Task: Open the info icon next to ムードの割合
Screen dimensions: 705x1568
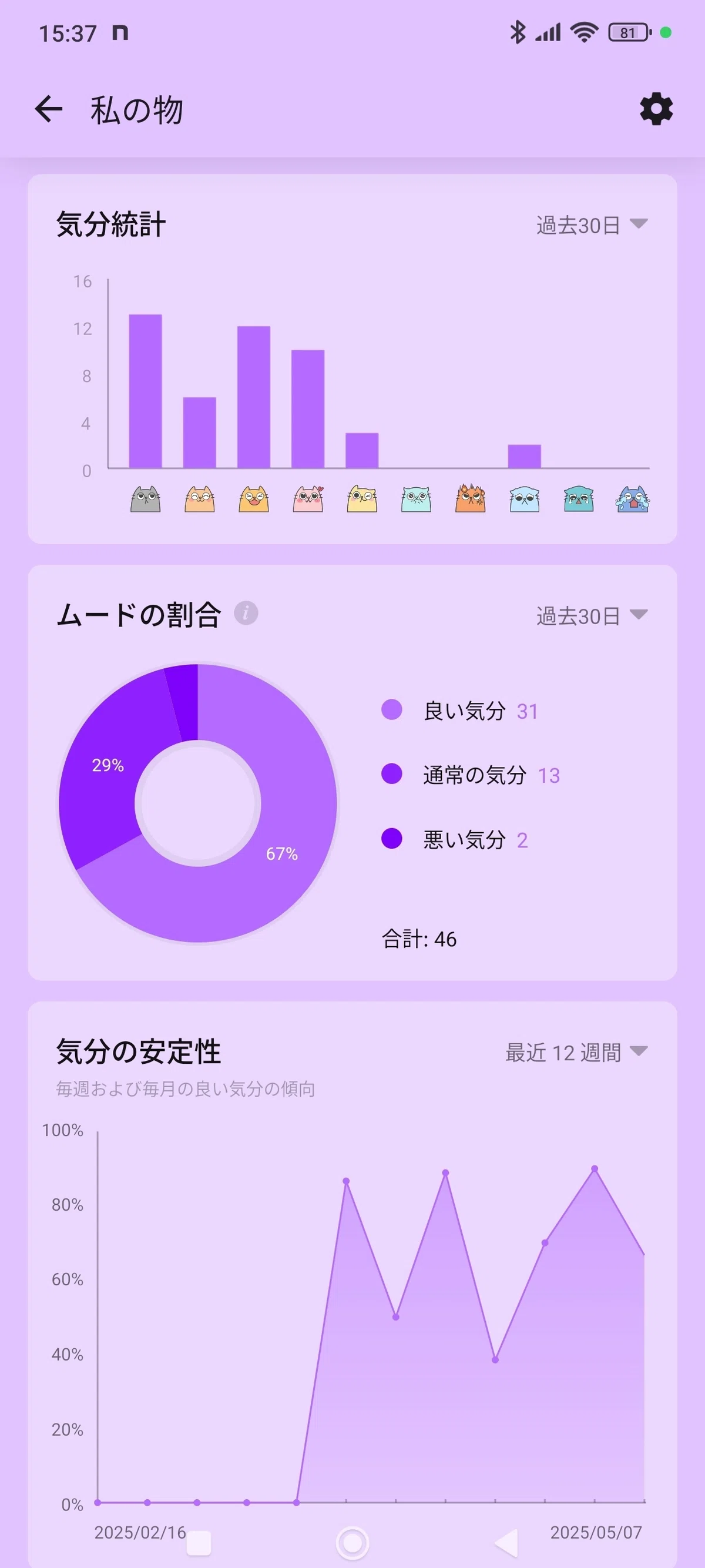Action: coord(246,613)
